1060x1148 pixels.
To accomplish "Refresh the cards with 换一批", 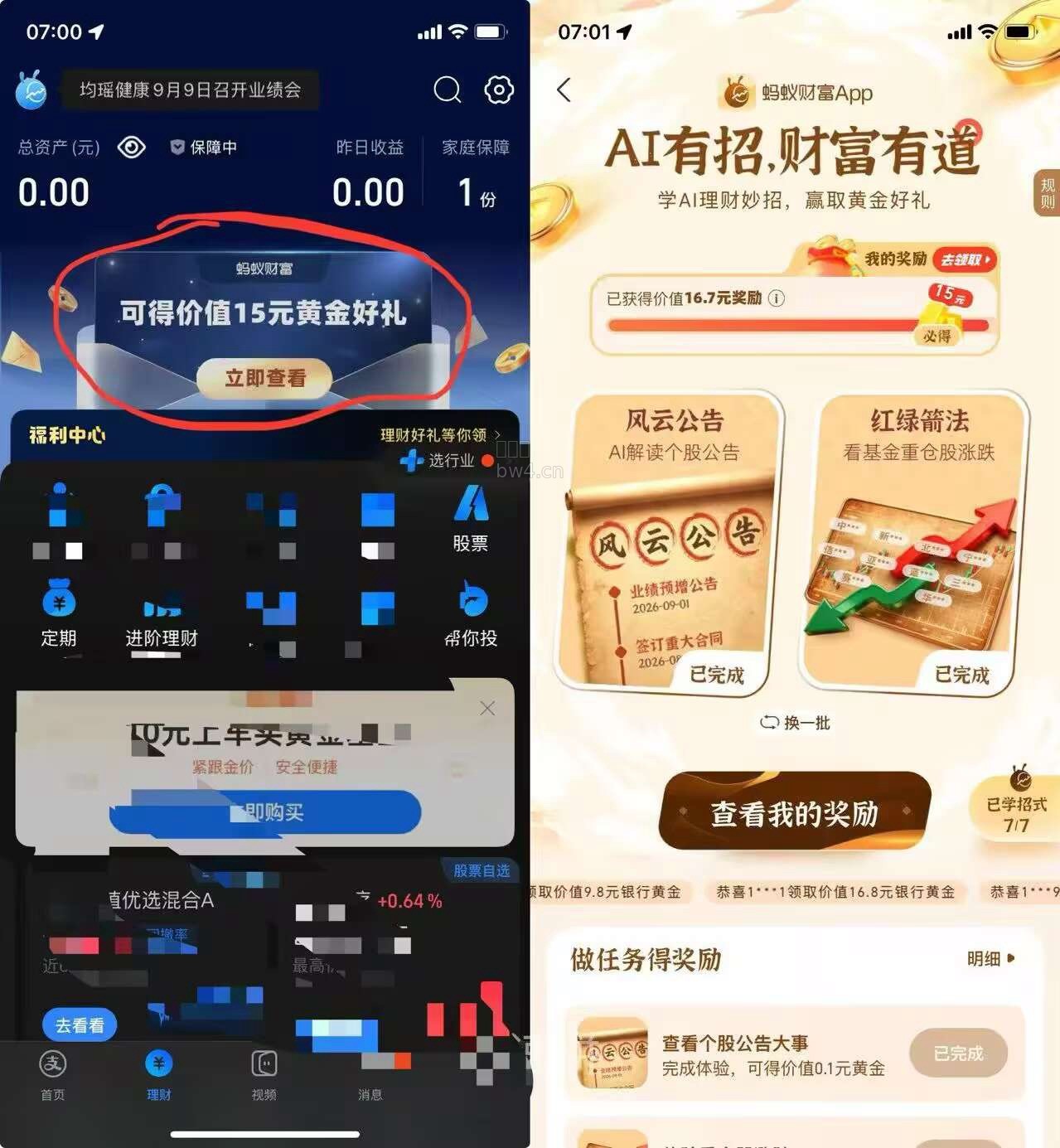I will (795, 723).
